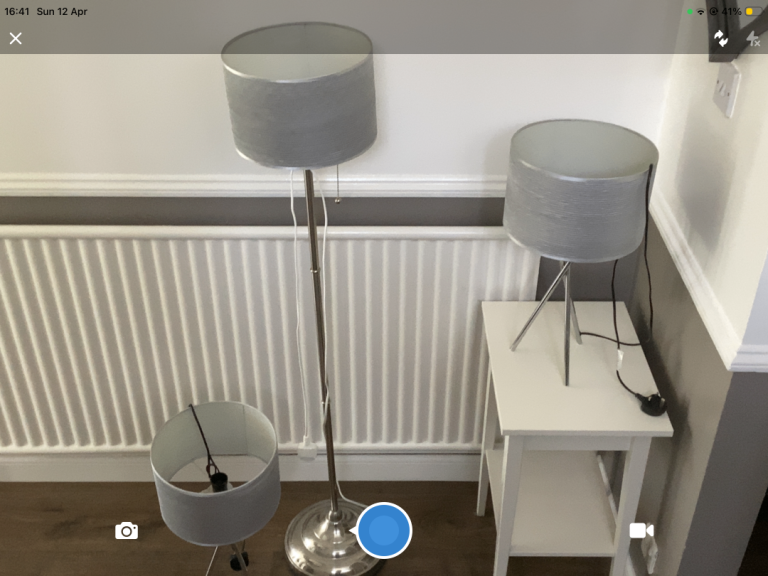Select photo capture mode
The width and height of the screenshot is (768, 576).
tap(126, 530)
